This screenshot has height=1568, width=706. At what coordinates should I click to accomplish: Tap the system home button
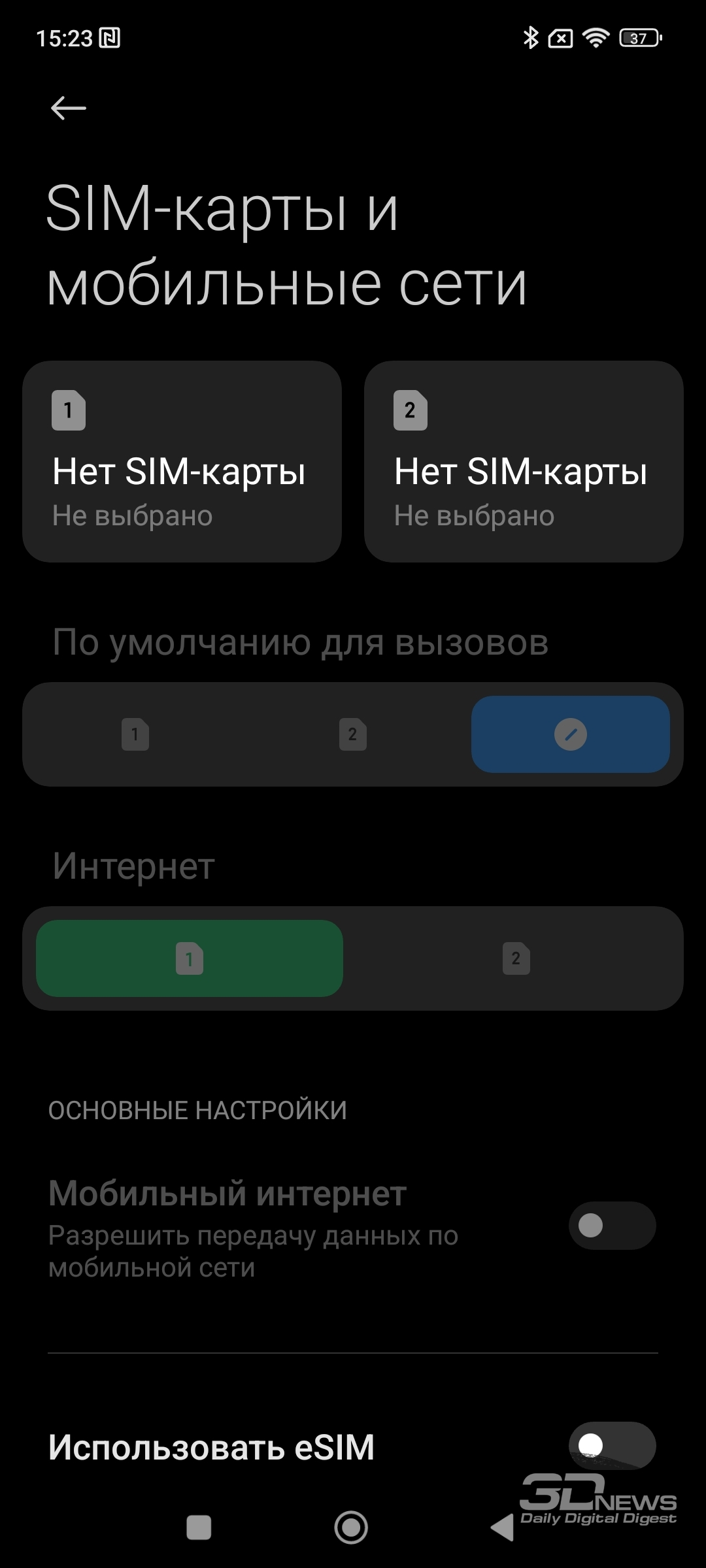pos(351,1527)
